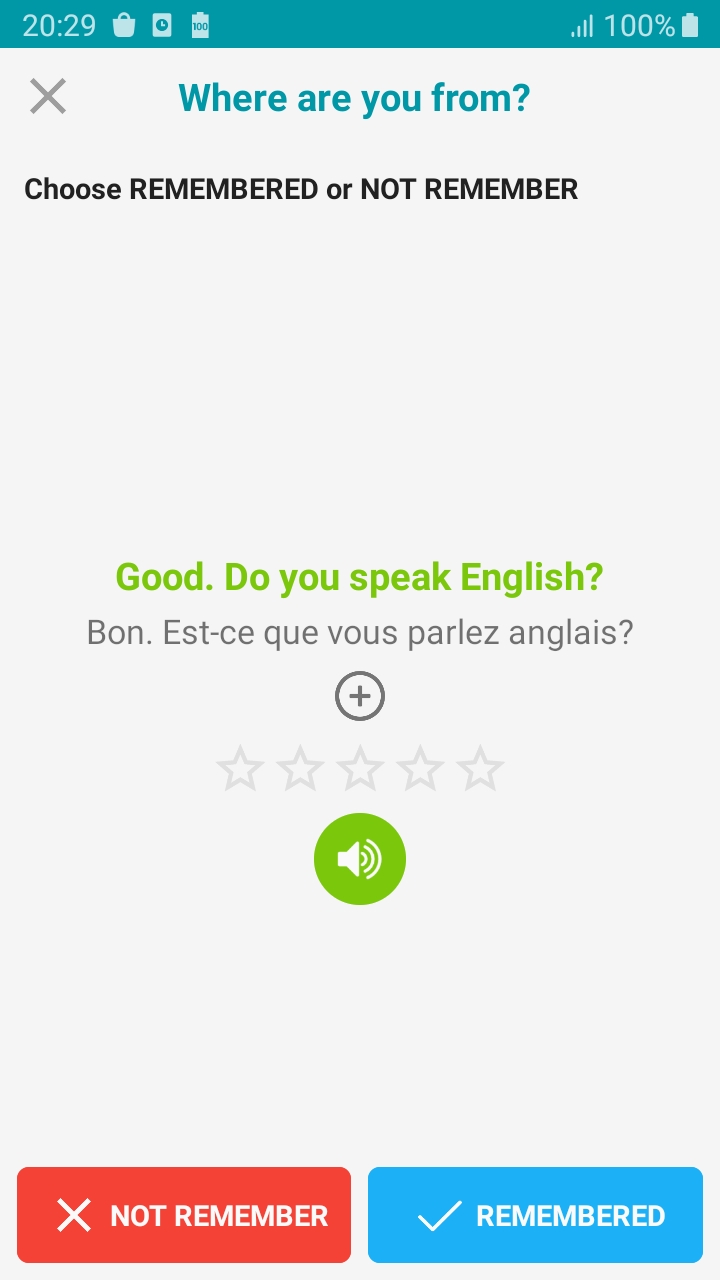The width and height of the screenshot is (720, 1280).
Task: Tap the Choose REMEMBERED or NOT REMEMBER instruction
Action: [300, 189]
